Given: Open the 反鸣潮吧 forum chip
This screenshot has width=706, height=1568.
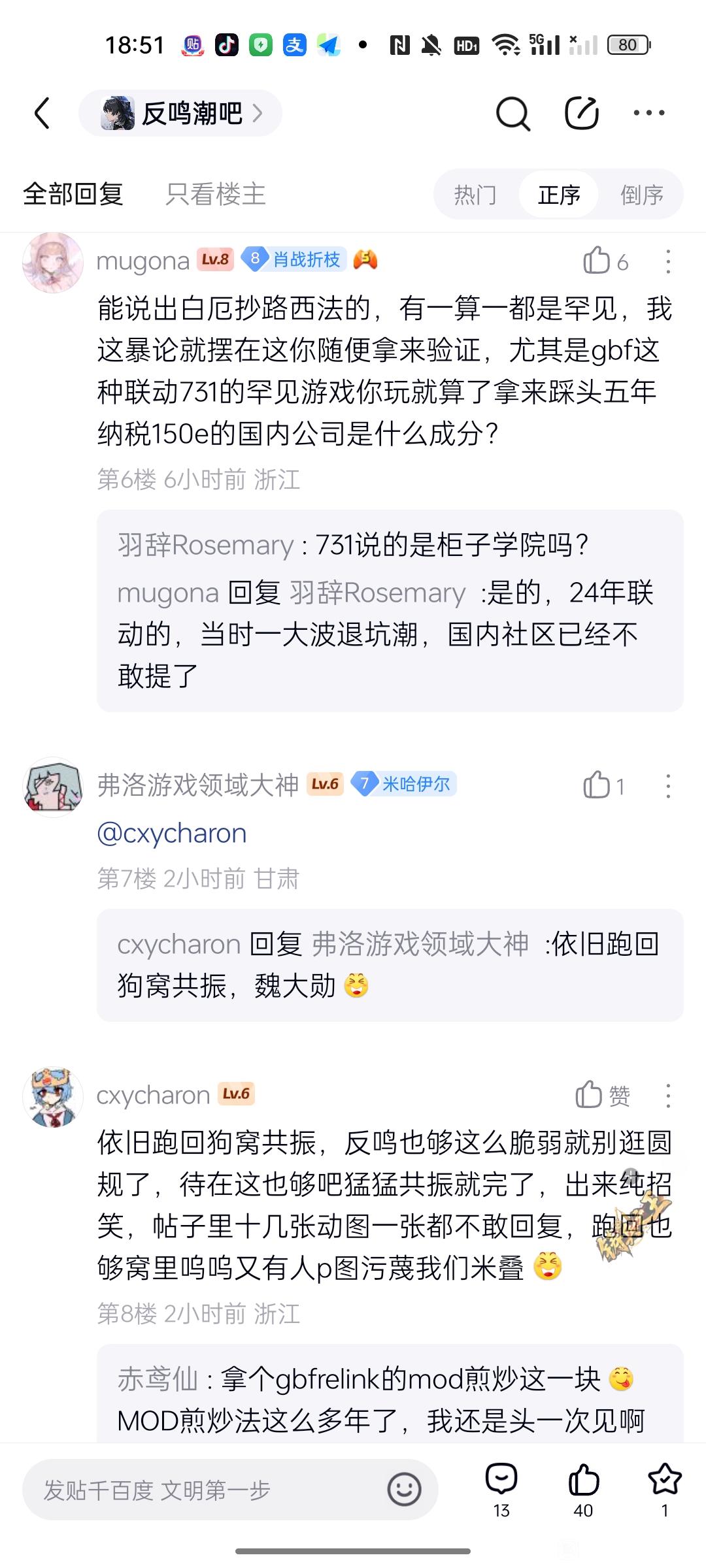Looking at the screenshot, I should point(180,114).
